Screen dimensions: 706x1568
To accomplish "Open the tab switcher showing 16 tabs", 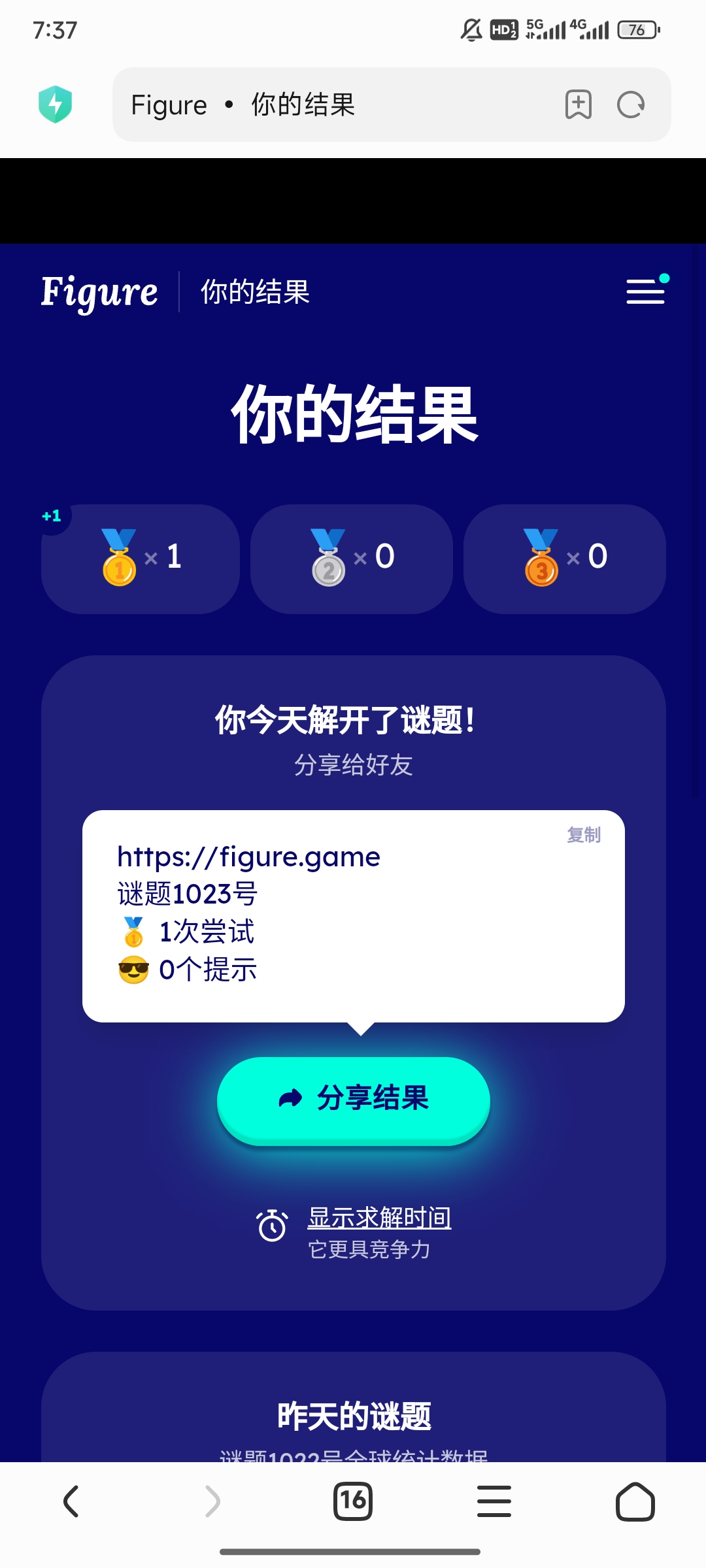I will (x=353, y=1501).
